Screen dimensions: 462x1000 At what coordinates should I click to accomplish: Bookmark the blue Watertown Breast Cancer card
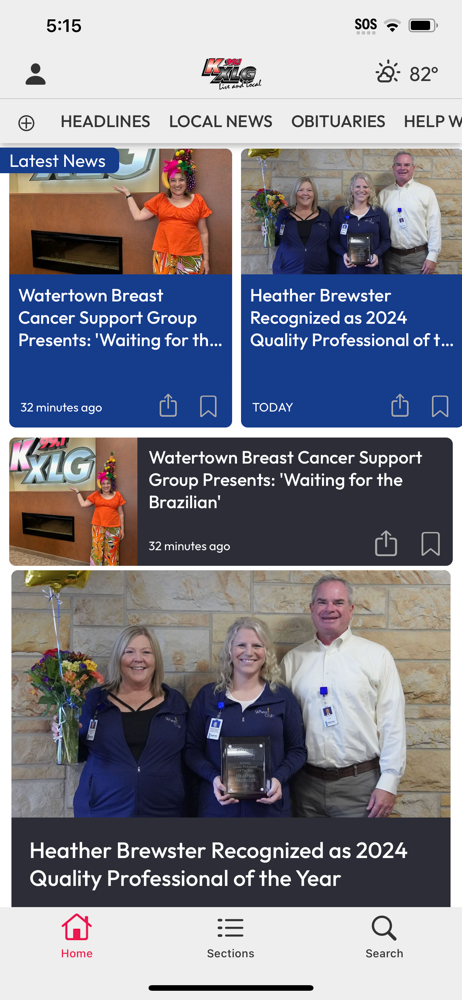[208, 406]
